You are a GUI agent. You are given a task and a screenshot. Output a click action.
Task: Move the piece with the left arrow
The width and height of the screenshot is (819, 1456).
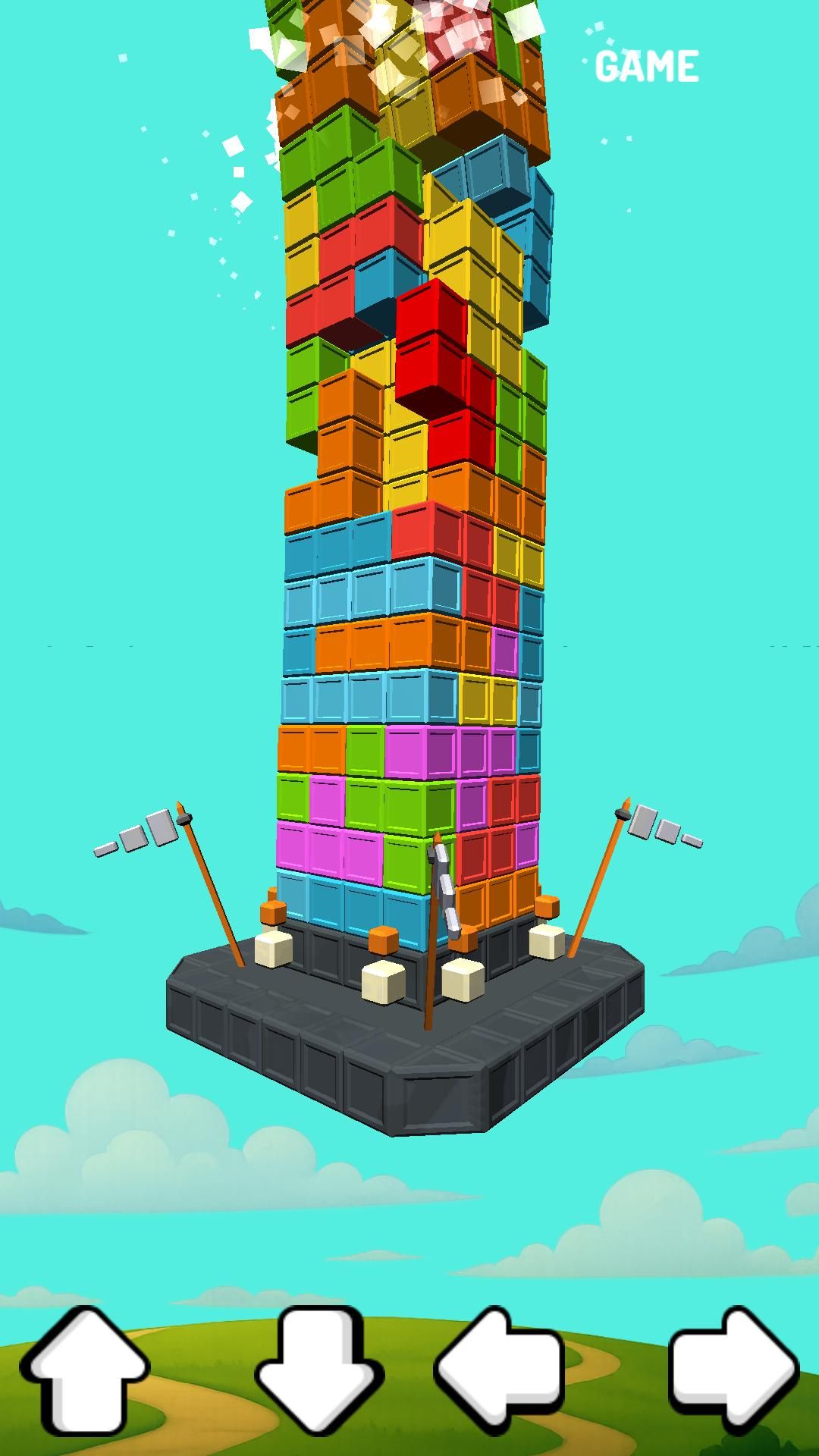tap(500, 1370)
